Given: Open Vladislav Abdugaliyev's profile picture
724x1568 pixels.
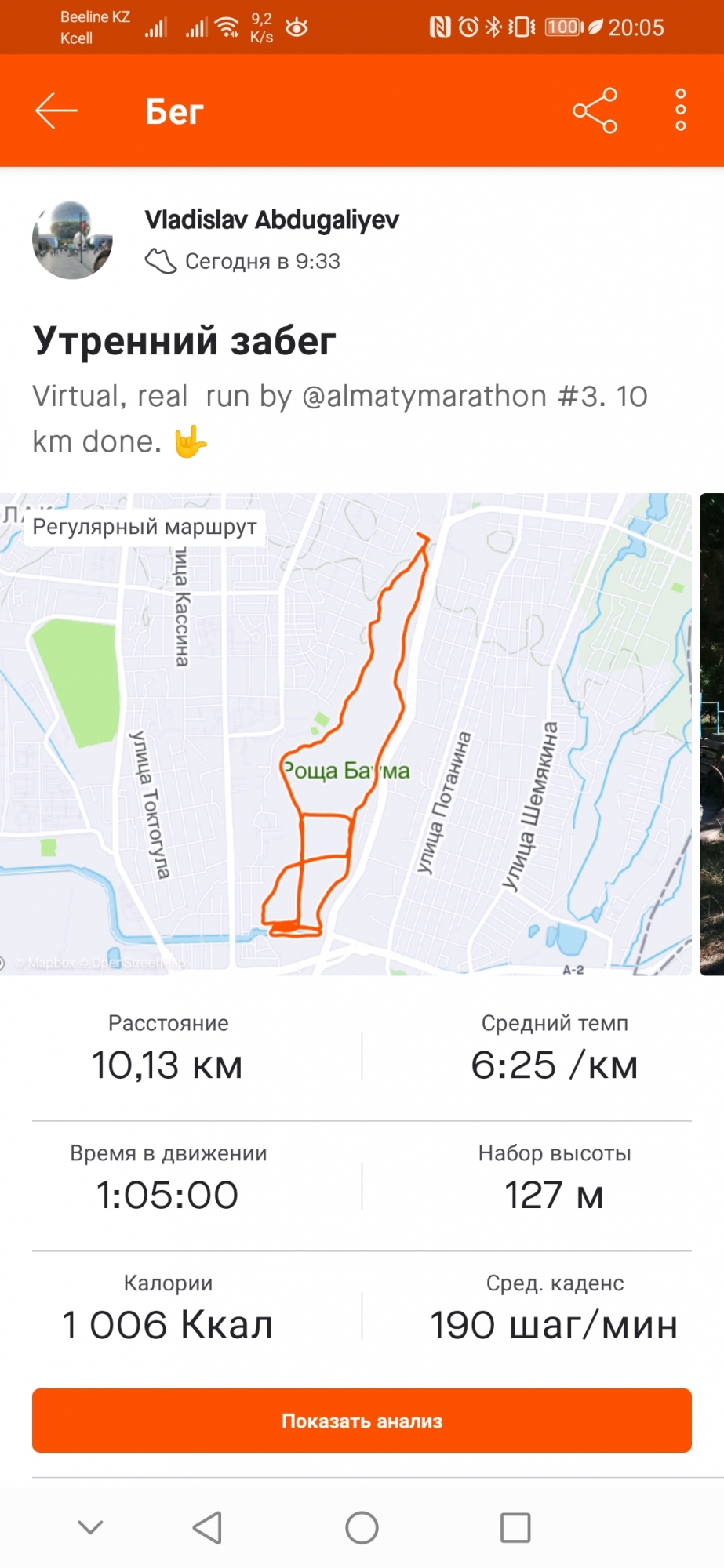Looking at the screenshot, I should (72, 240).
